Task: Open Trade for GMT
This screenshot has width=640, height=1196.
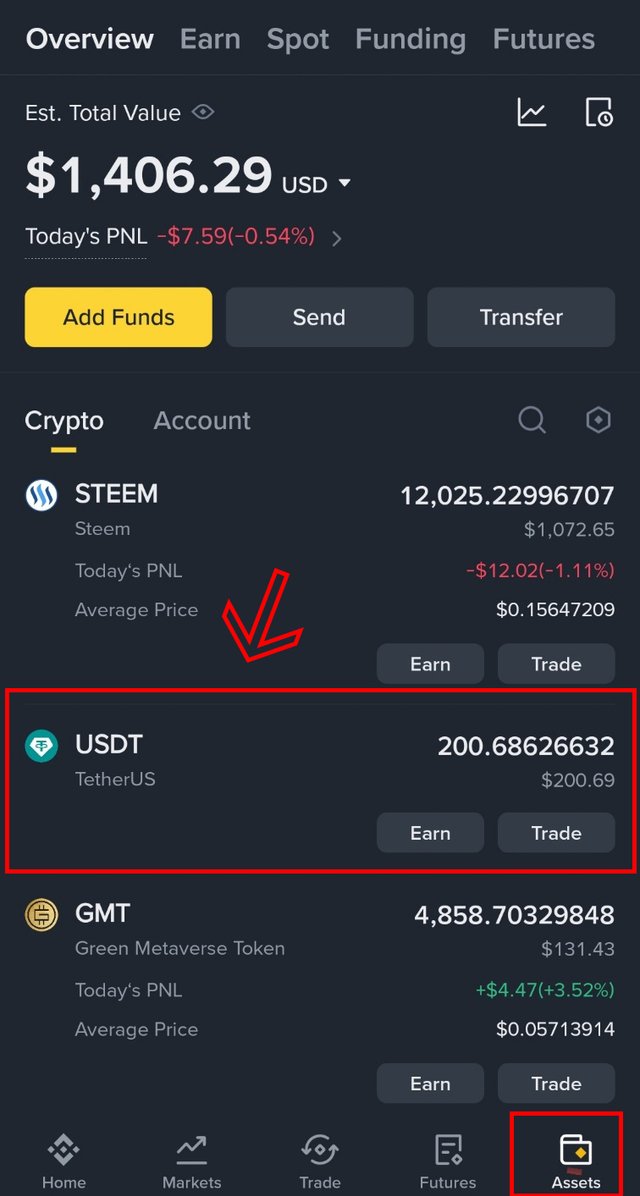Action: (x=556, y=1083)
